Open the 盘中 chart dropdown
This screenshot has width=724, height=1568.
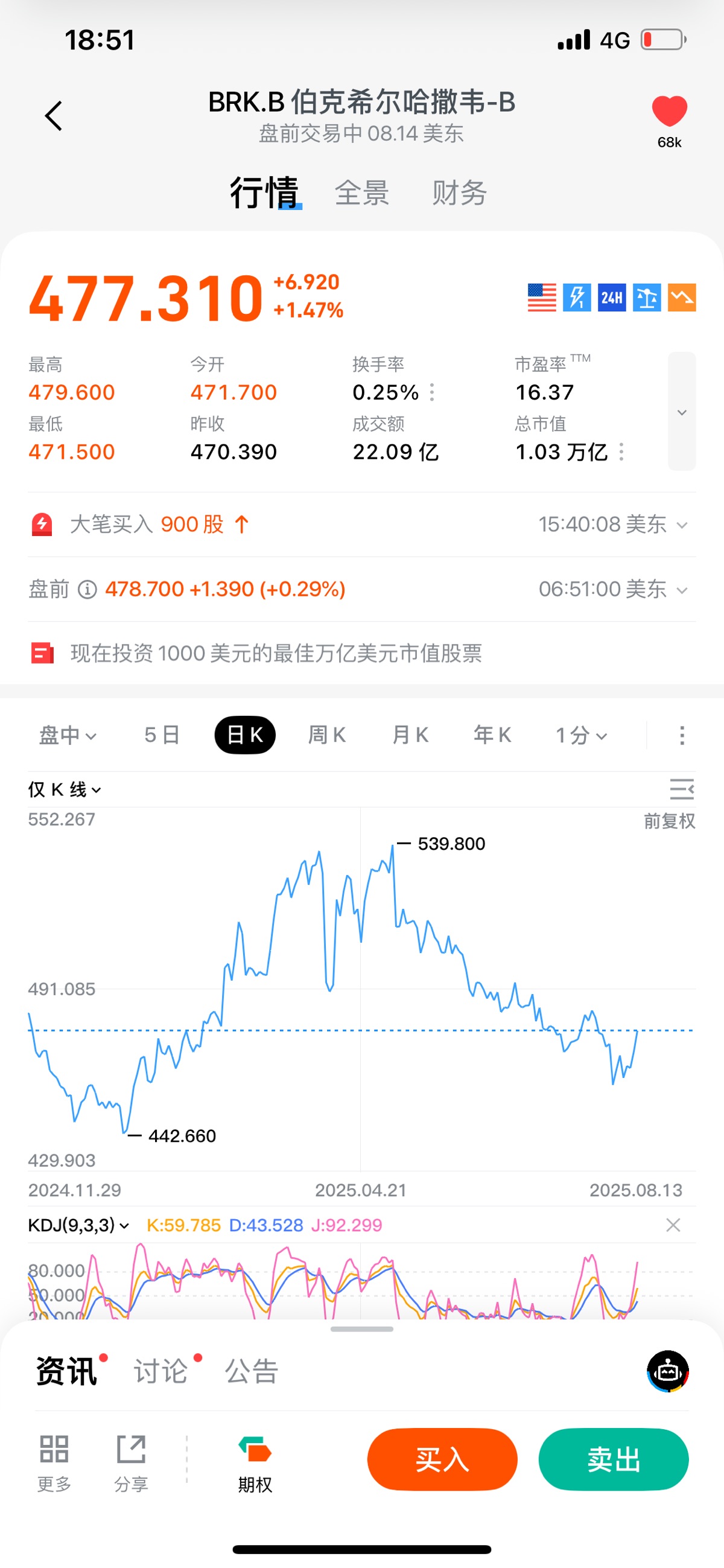tap(68, 735)
